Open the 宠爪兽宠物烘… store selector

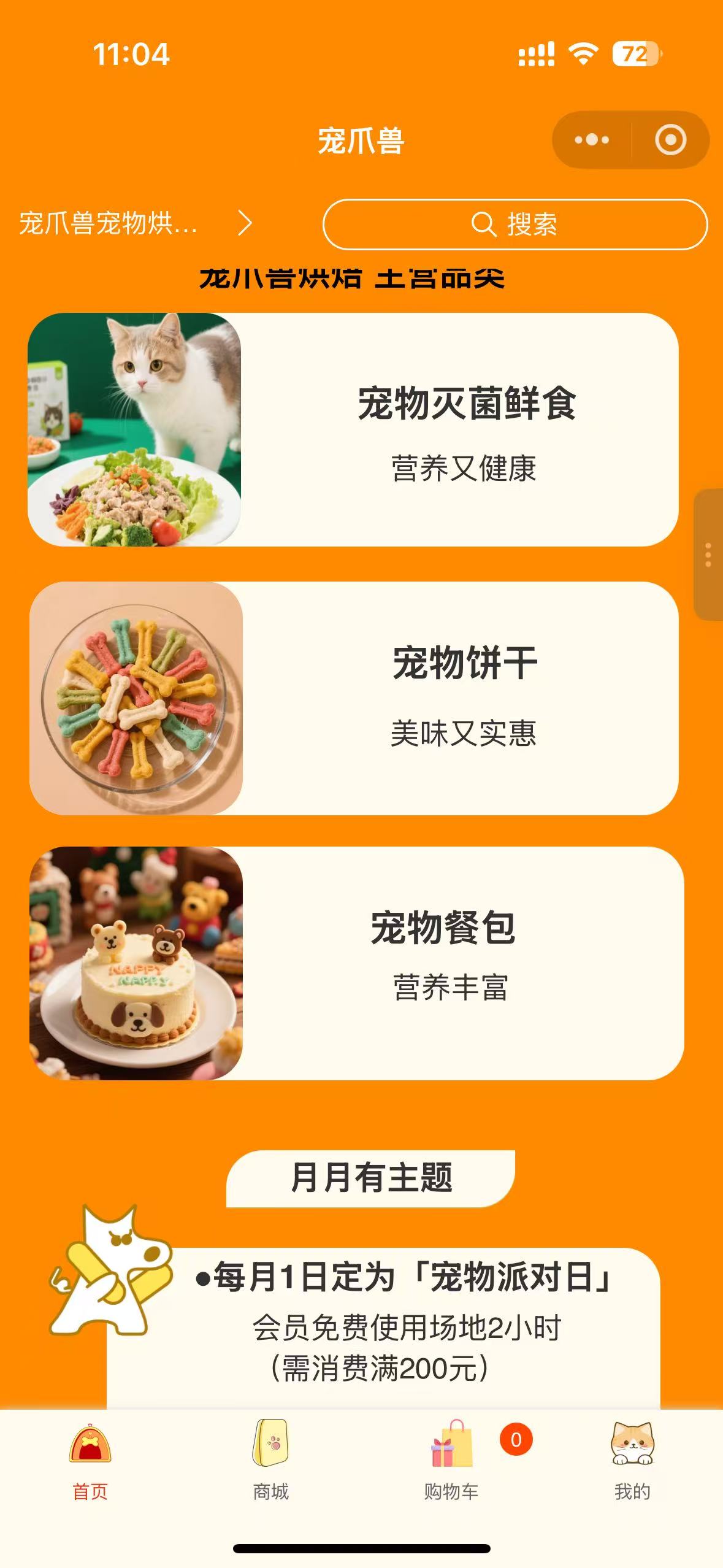pyautogui.click(x=135, y=223)
